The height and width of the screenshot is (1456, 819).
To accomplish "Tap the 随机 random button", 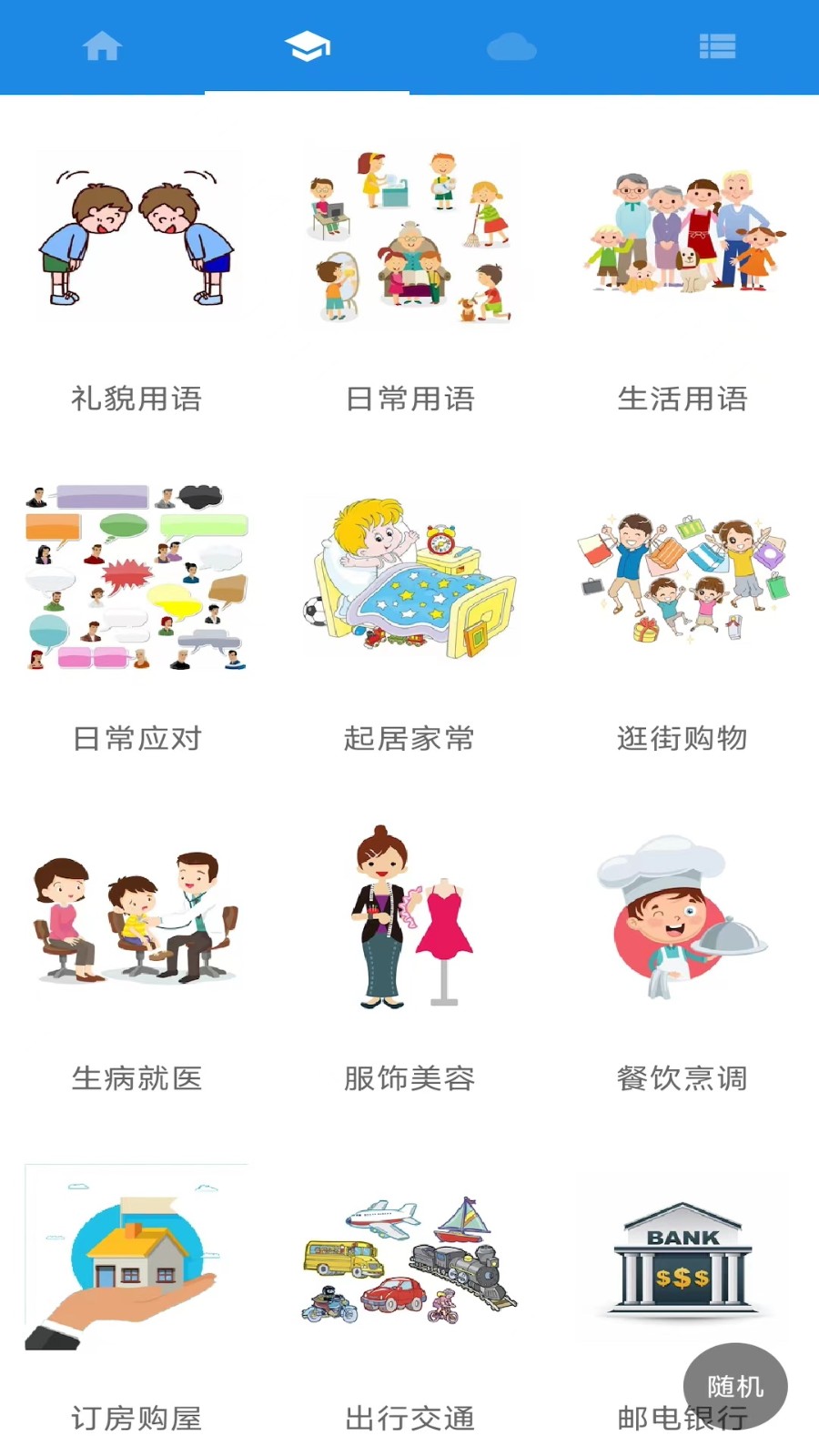I will (x=733, y=1385).
